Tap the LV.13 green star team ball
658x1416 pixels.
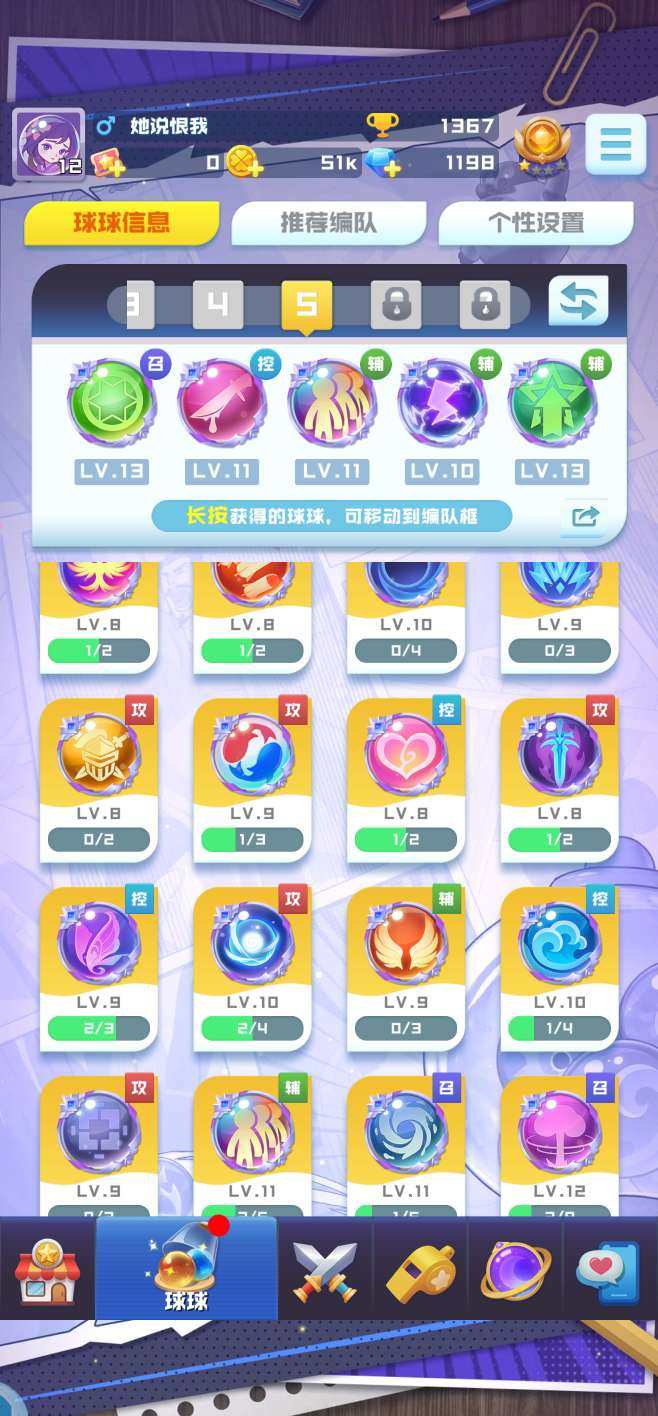point(111,405)
